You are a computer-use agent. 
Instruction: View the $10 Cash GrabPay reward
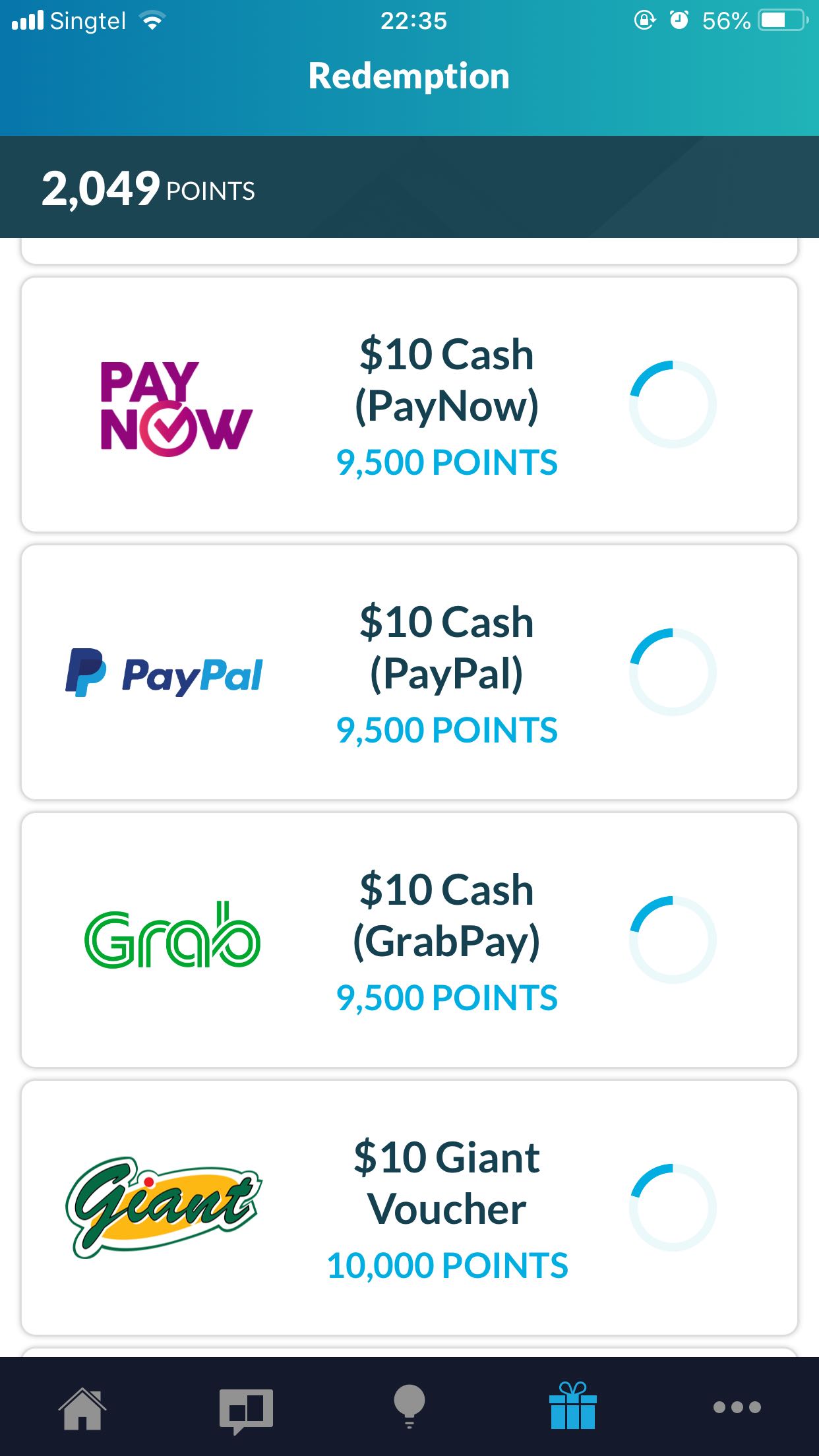point(409,940)
